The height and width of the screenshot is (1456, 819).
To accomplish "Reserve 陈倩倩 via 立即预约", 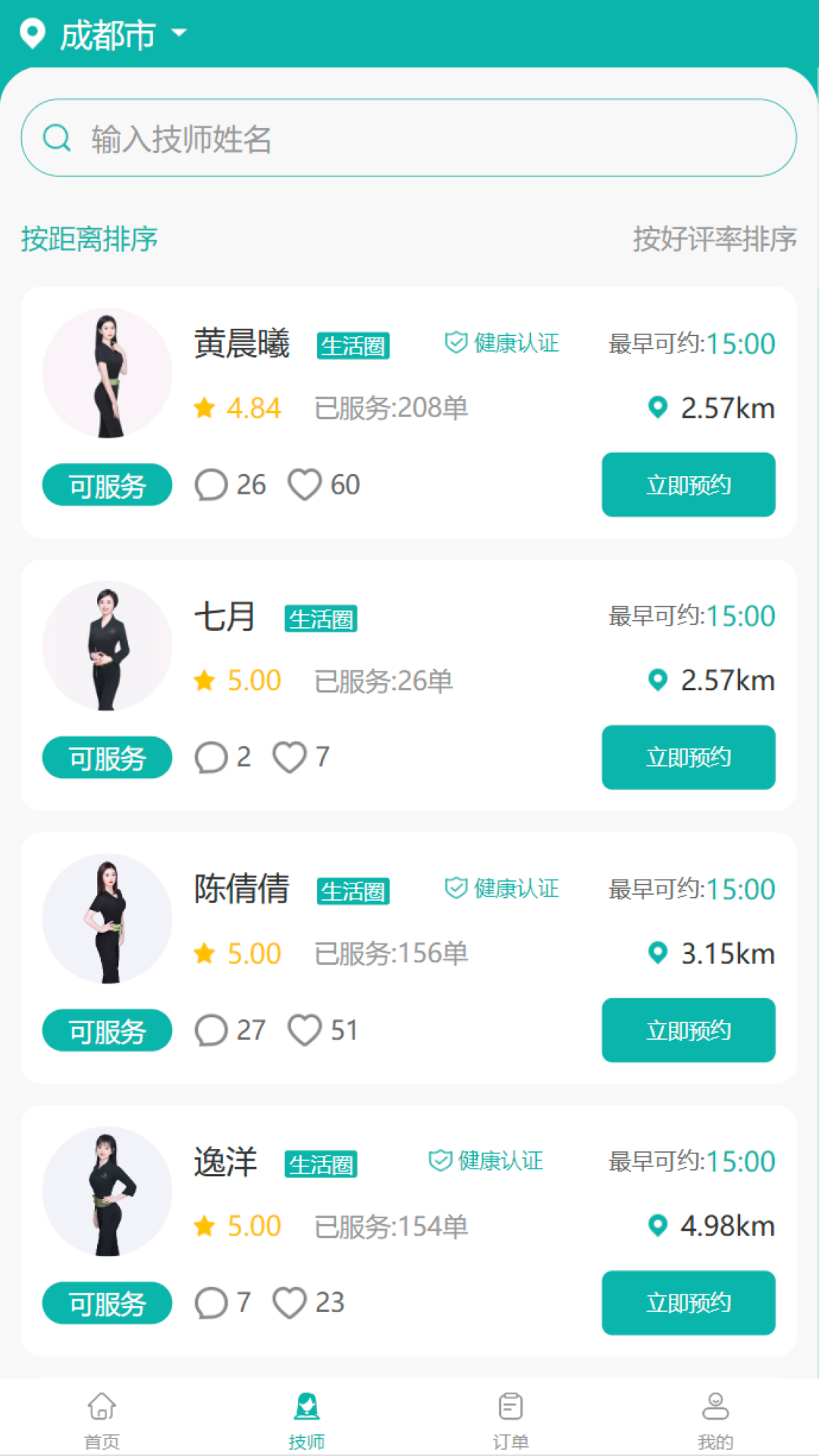I will pyautogui.click(x=688, y=1030).
